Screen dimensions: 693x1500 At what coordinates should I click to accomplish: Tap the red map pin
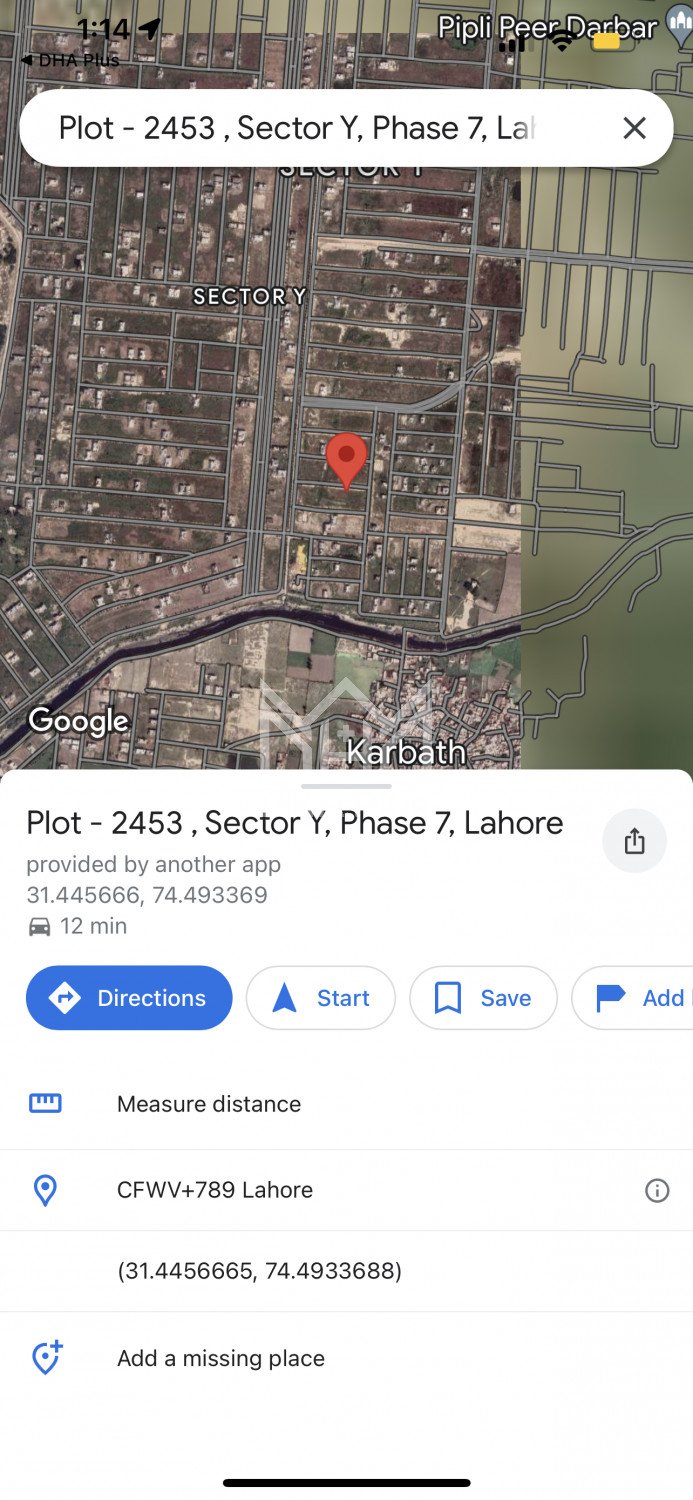[x=347, y=459]
